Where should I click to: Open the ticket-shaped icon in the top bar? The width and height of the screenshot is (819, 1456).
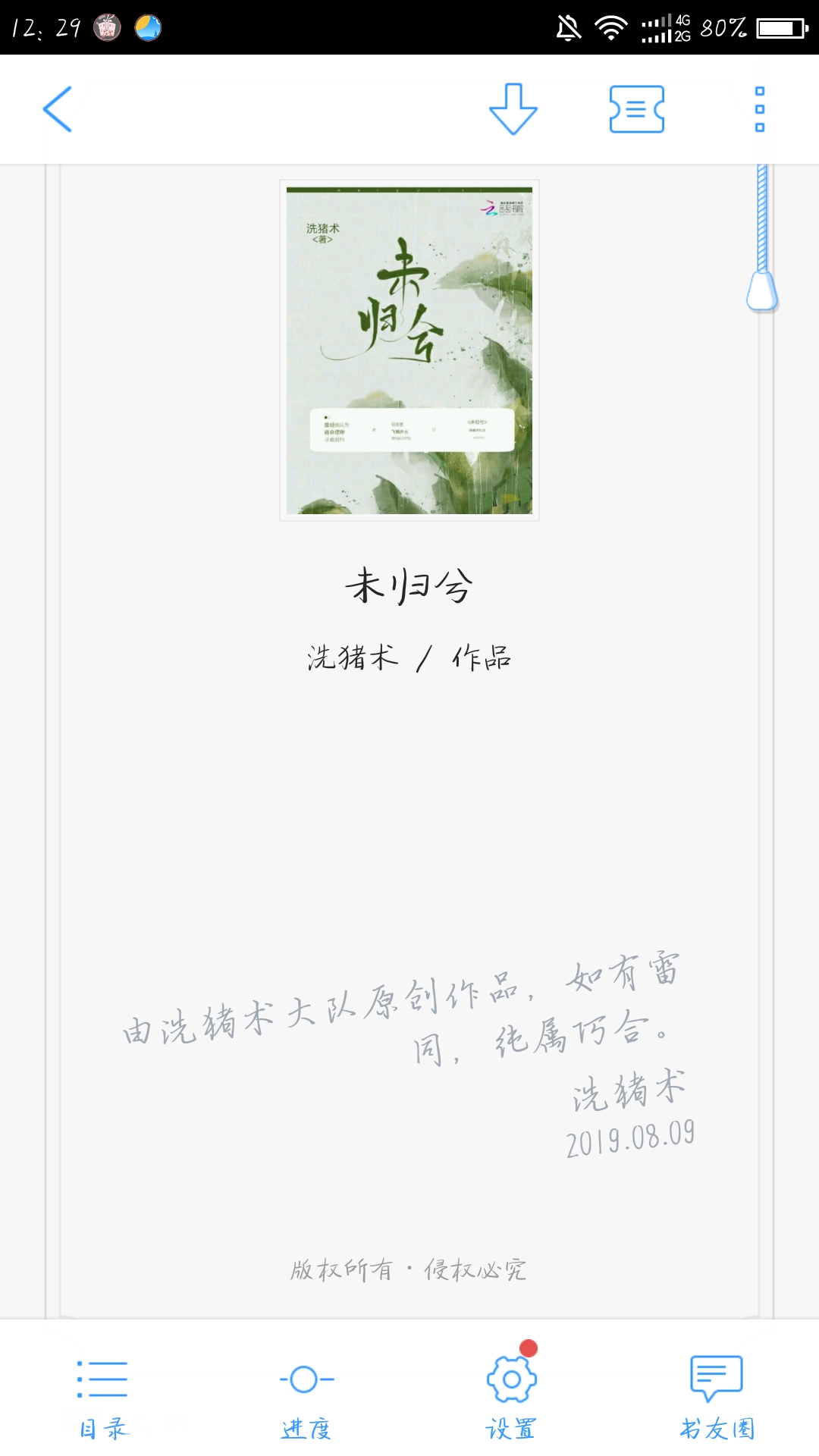[637, 109]
